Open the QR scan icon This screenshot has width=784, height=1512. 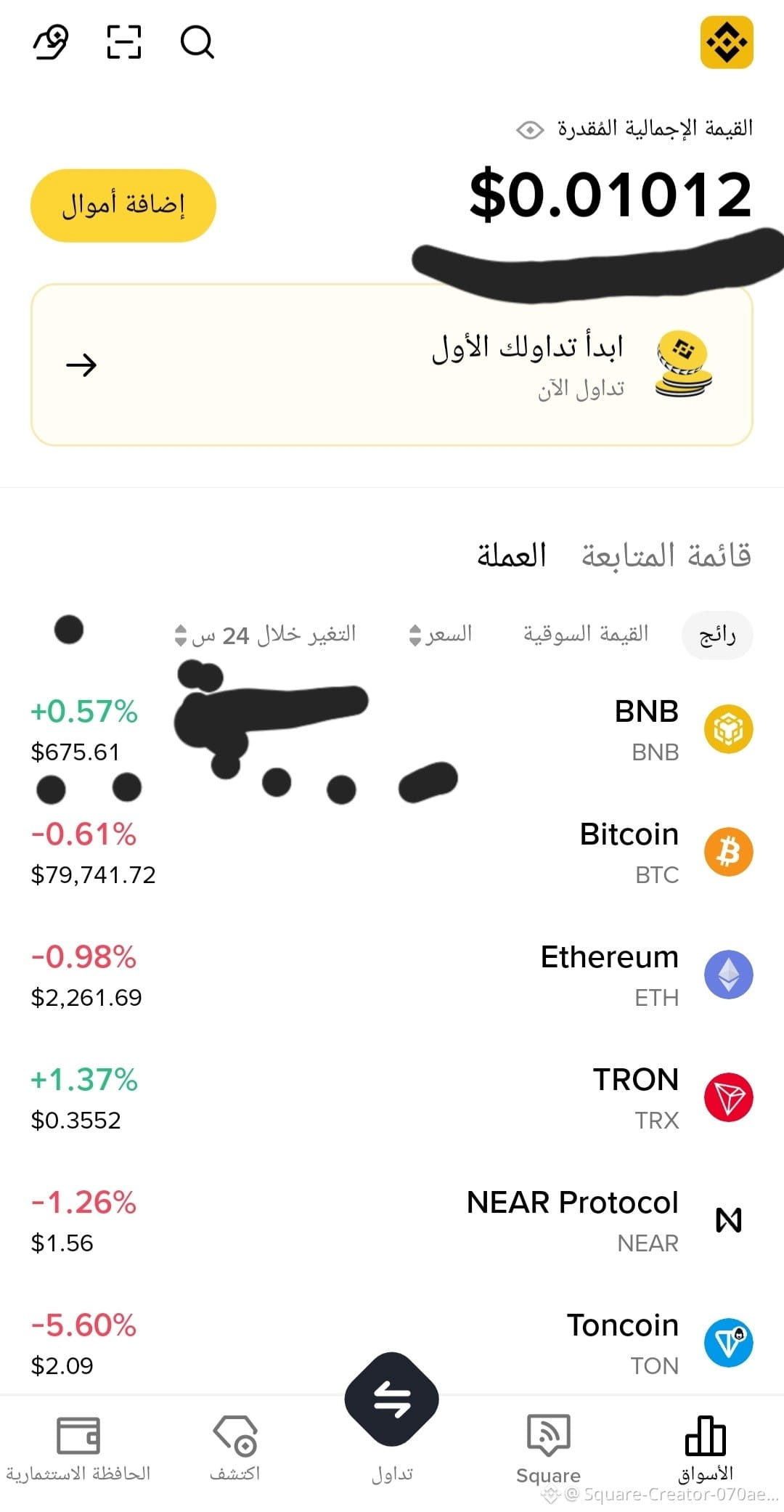point(124,42)
